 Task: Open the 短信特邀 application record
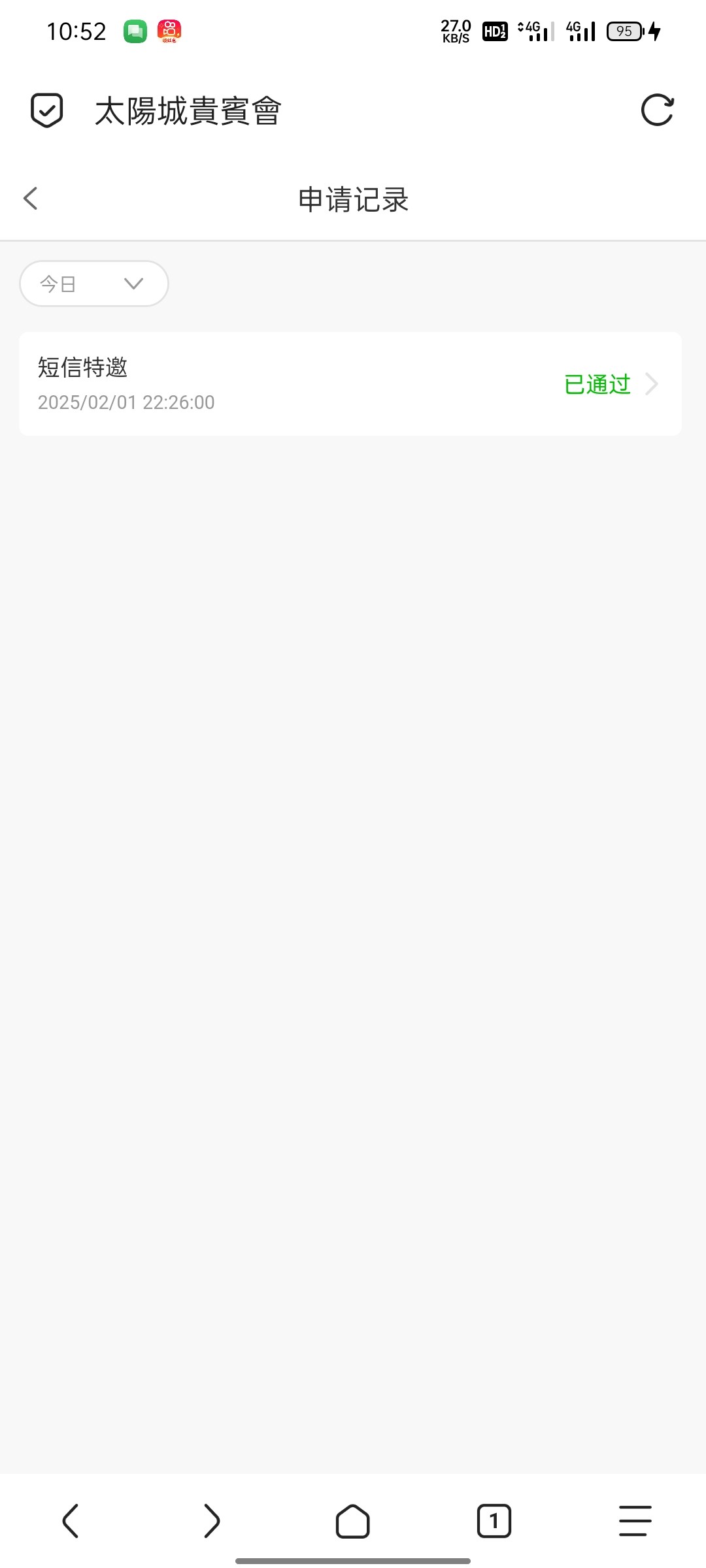(350, 384)
